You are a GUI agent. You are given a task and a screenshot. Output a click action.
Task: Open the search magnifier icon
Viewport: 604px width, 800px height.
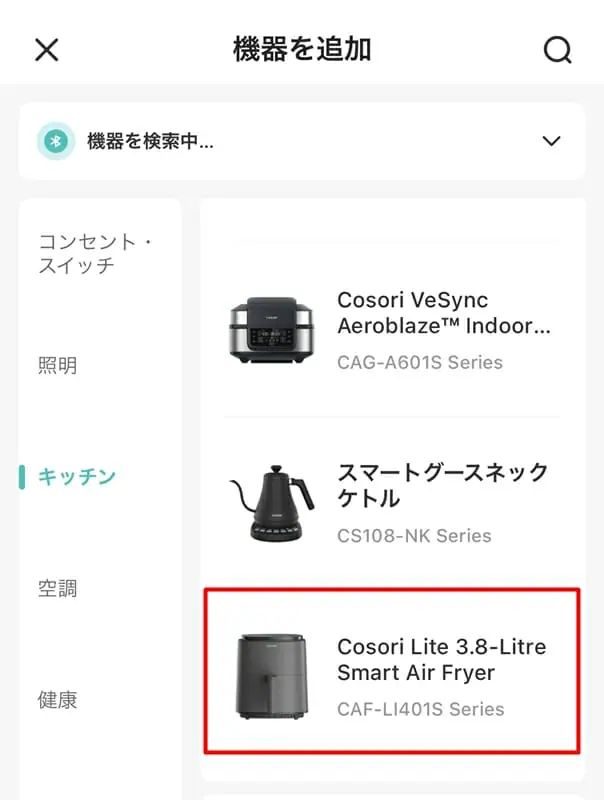pyautogui.click(x=557, y=50)
